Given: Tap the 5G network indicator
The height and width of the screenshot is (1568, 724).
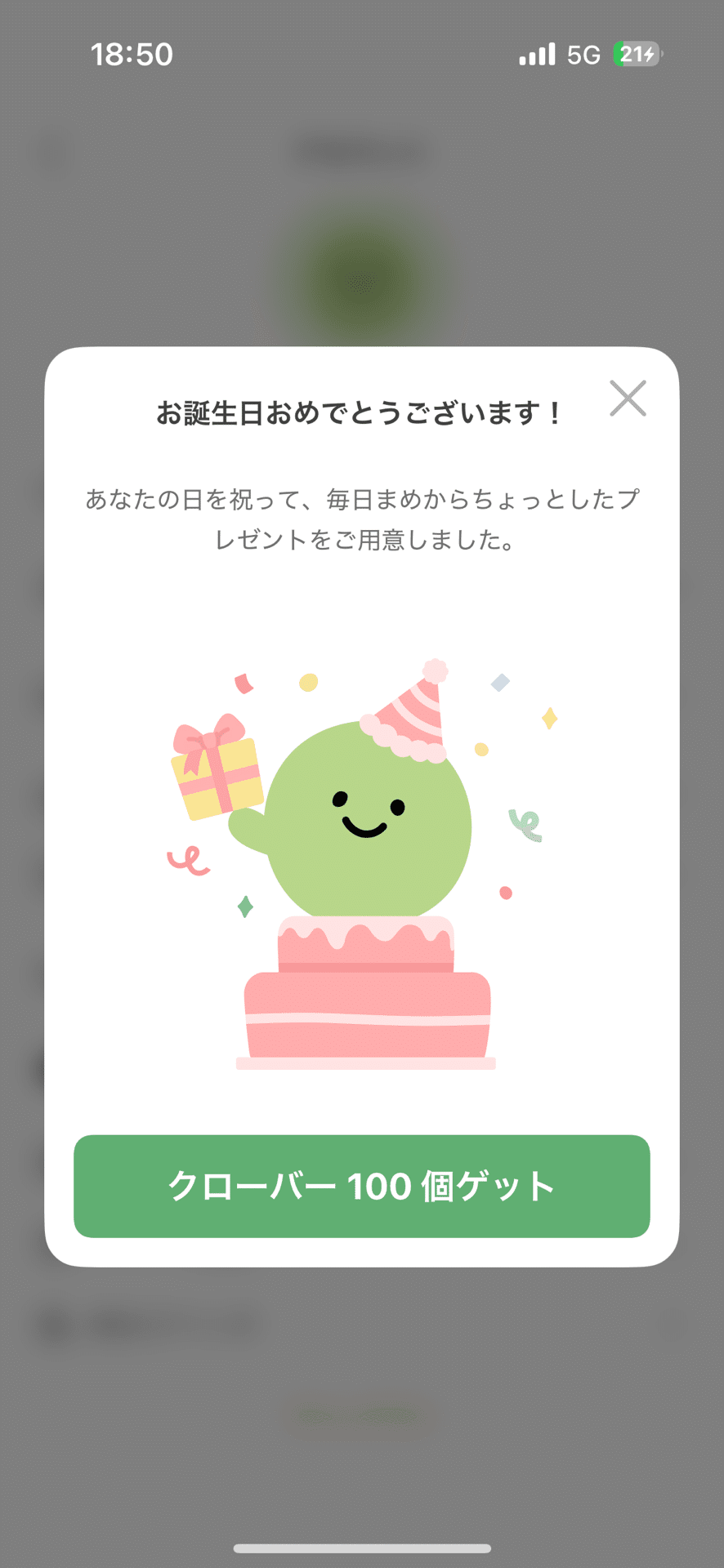Looking at the screenshot, I should point(582,54).
